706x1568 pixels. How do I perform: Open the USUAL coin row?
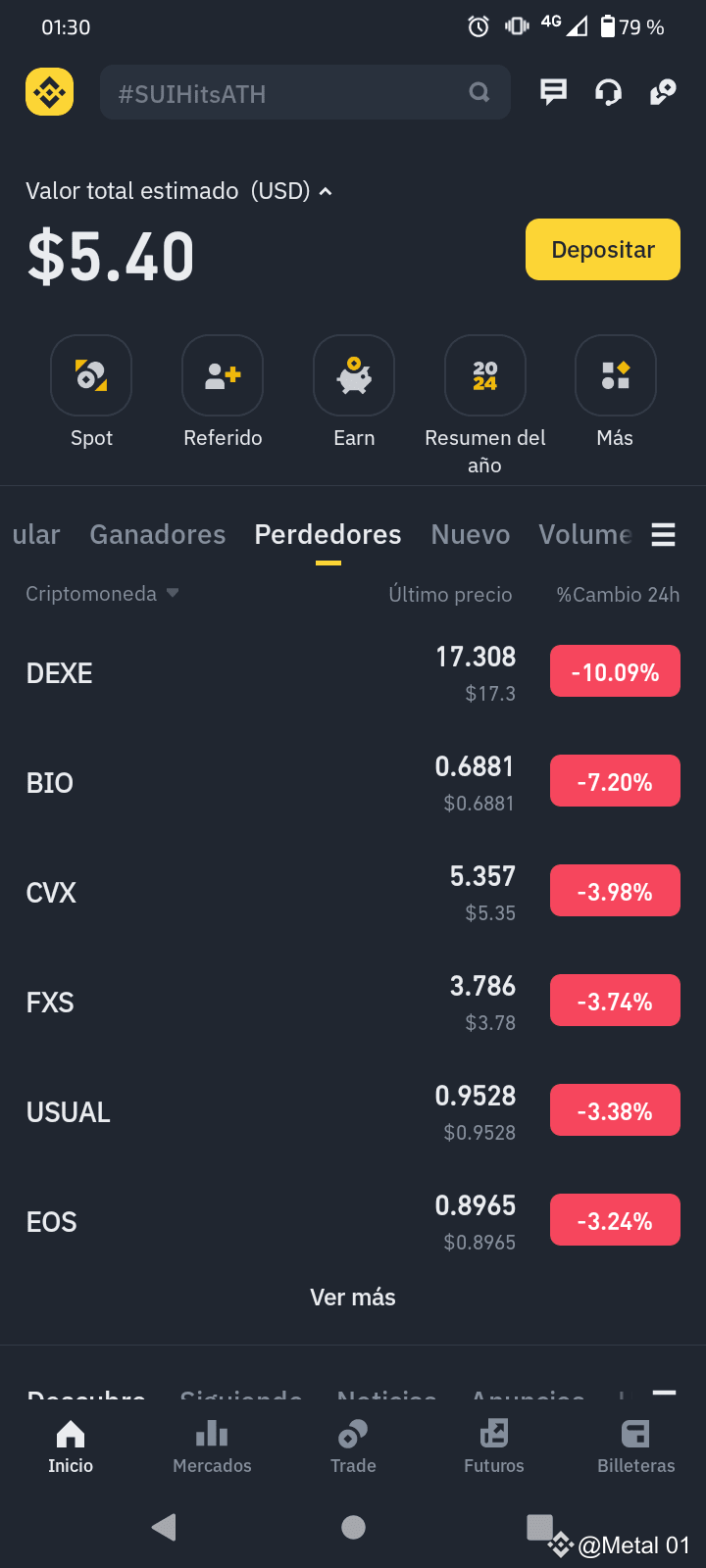(x=353, y=1112)
